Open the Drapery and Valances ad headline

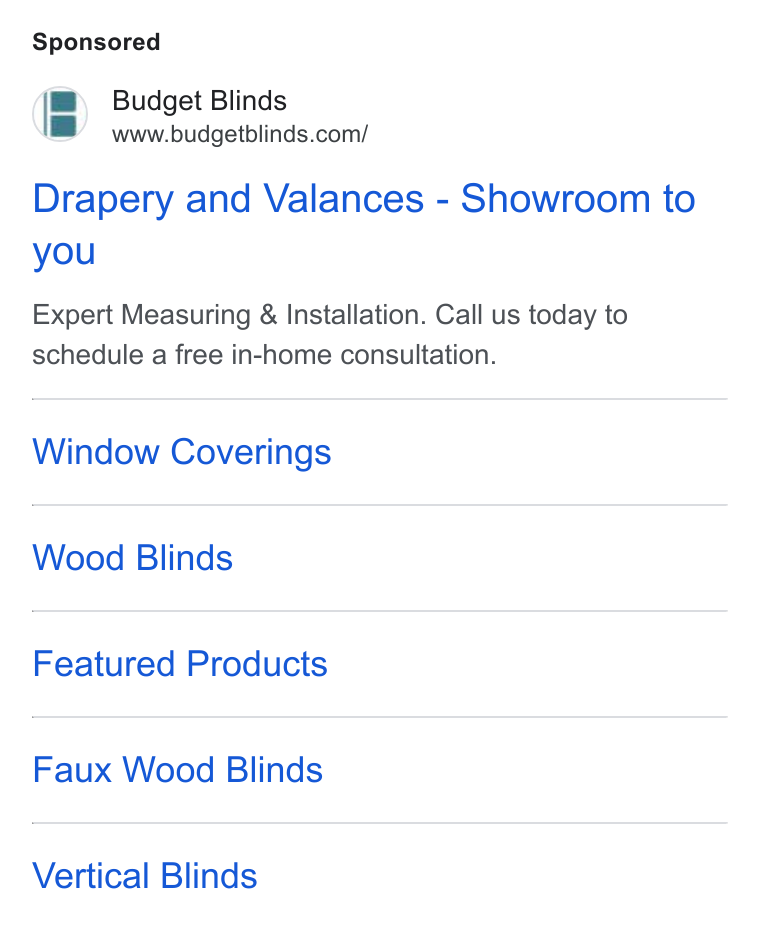click(363, 225)
